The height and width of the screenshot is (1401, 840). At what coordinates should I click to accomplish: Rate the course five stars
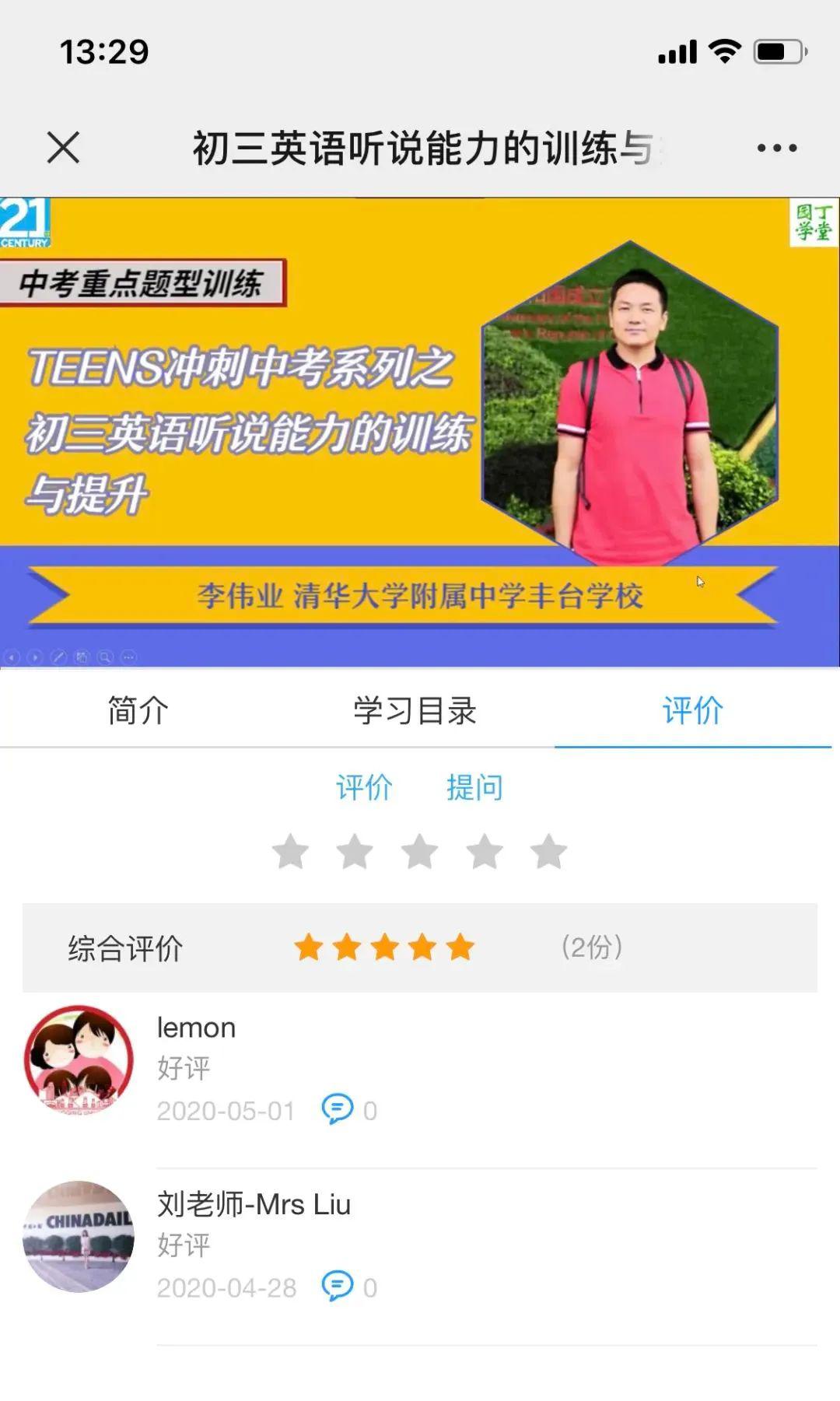click(x=549, y=851)
